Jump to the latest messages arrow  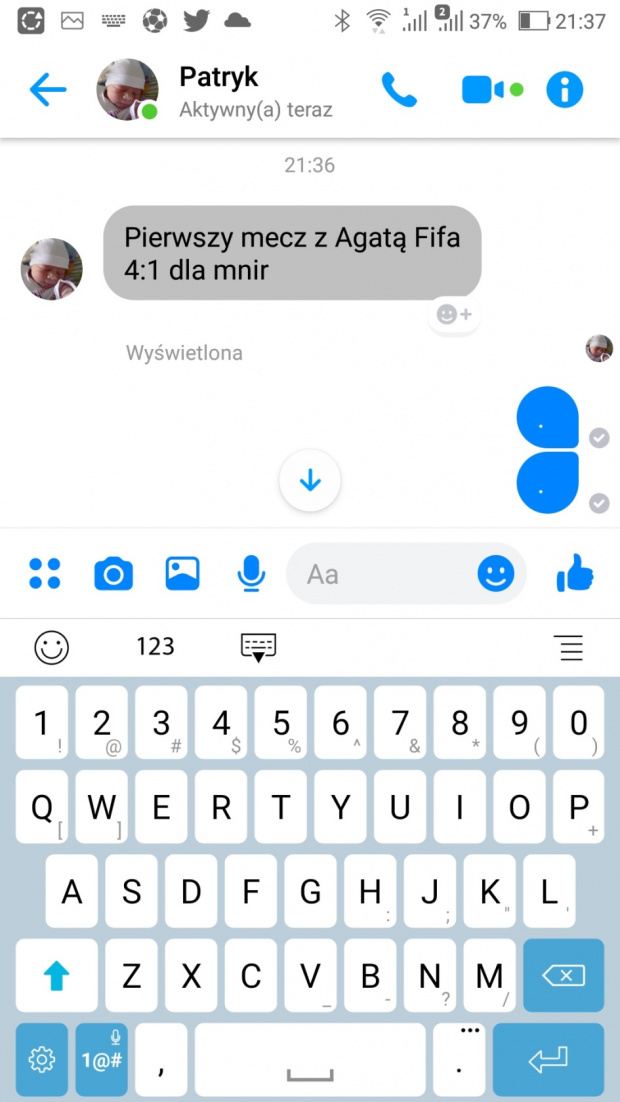pyautogui.click(x=310, y=481)
